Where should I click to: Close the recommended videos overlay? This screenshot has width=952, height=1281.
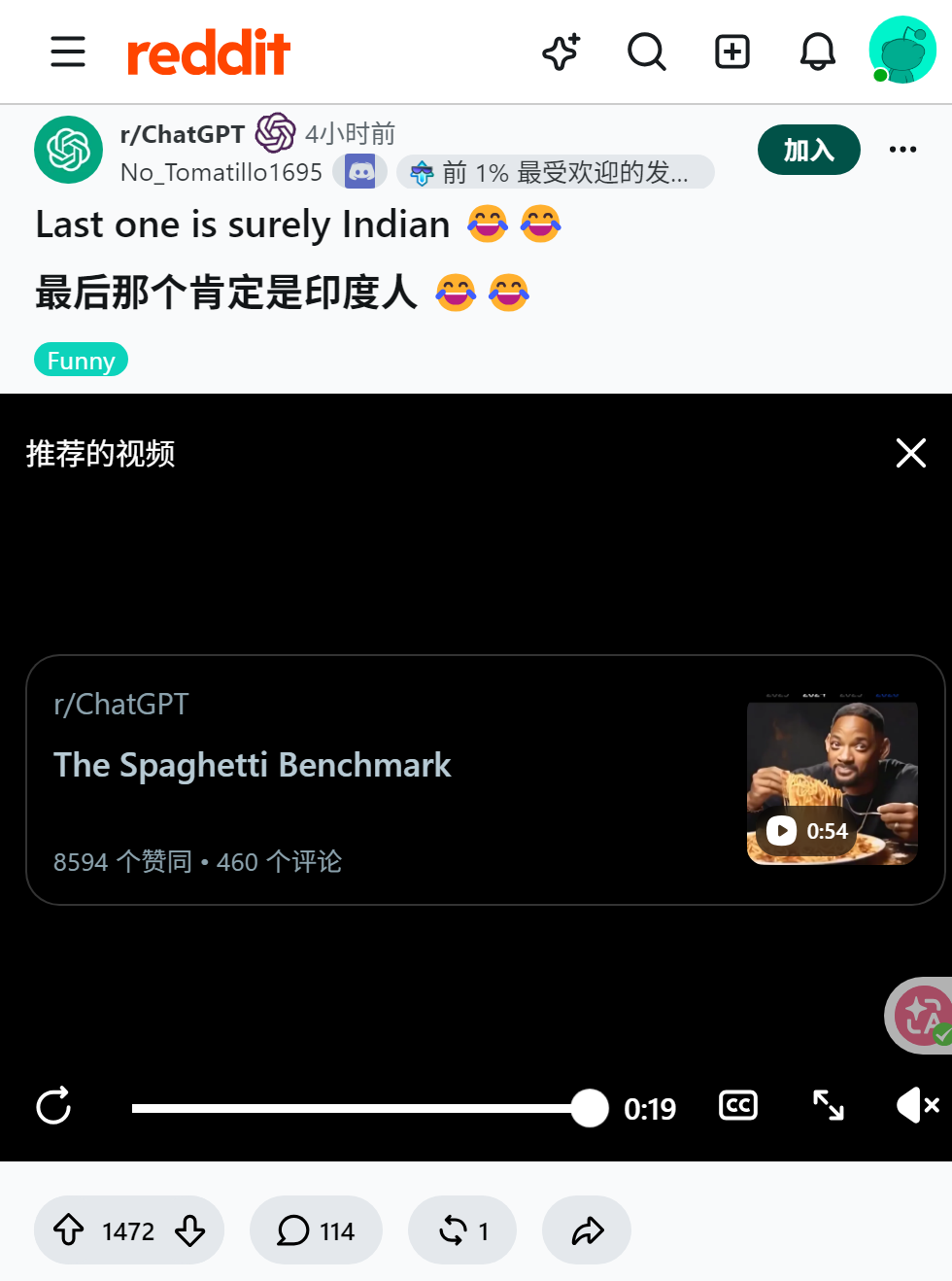(911, 453)
